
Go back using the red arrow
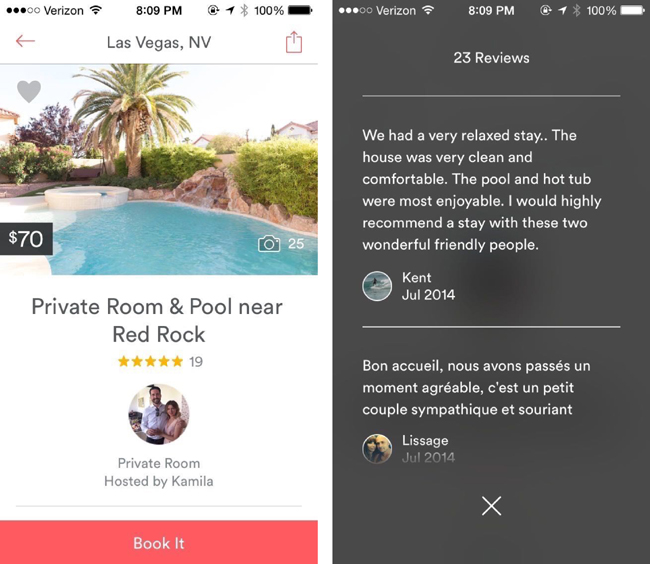25,41
